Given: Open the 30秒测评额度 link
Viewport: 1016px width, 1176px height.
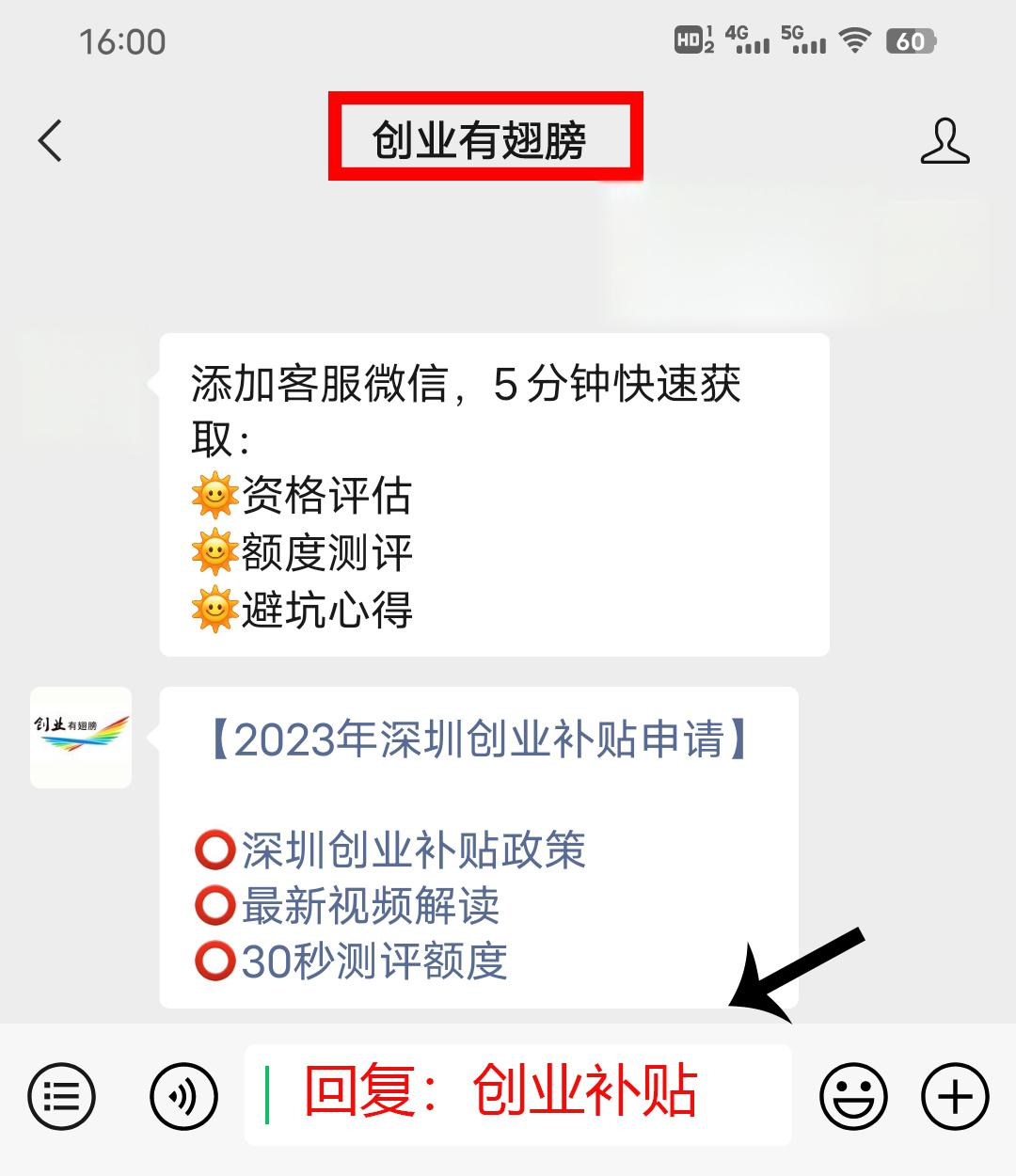Looking at the screenshot, I should pyautogui.click(x=373, y=961).
